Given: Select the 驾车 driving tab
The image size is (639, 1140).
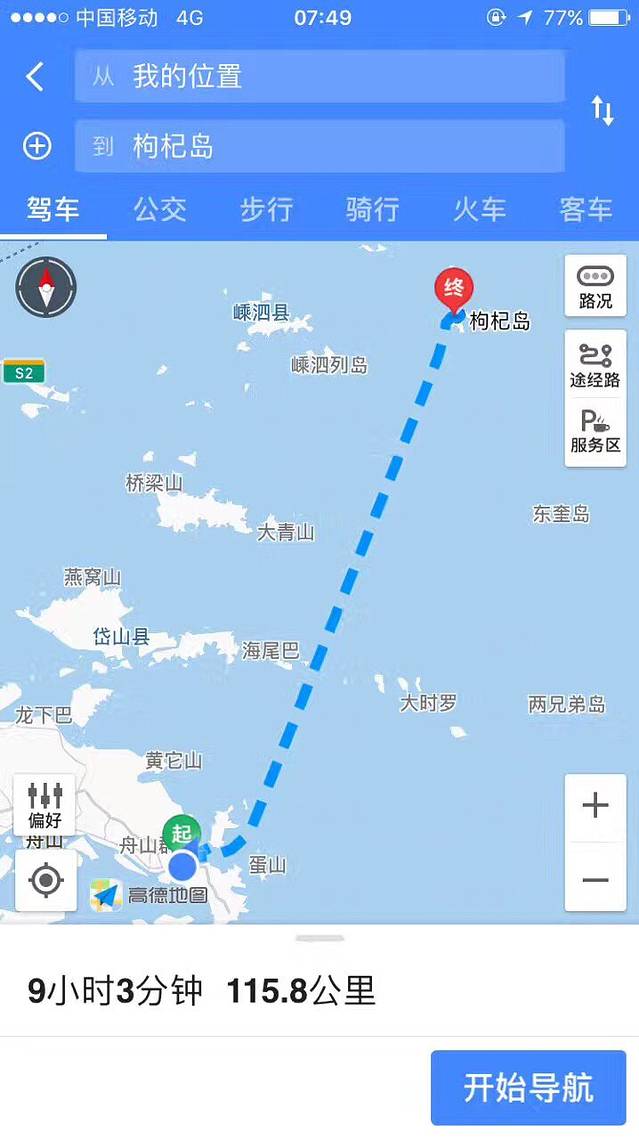Looking at the screenshot, I should coord(53,209).
